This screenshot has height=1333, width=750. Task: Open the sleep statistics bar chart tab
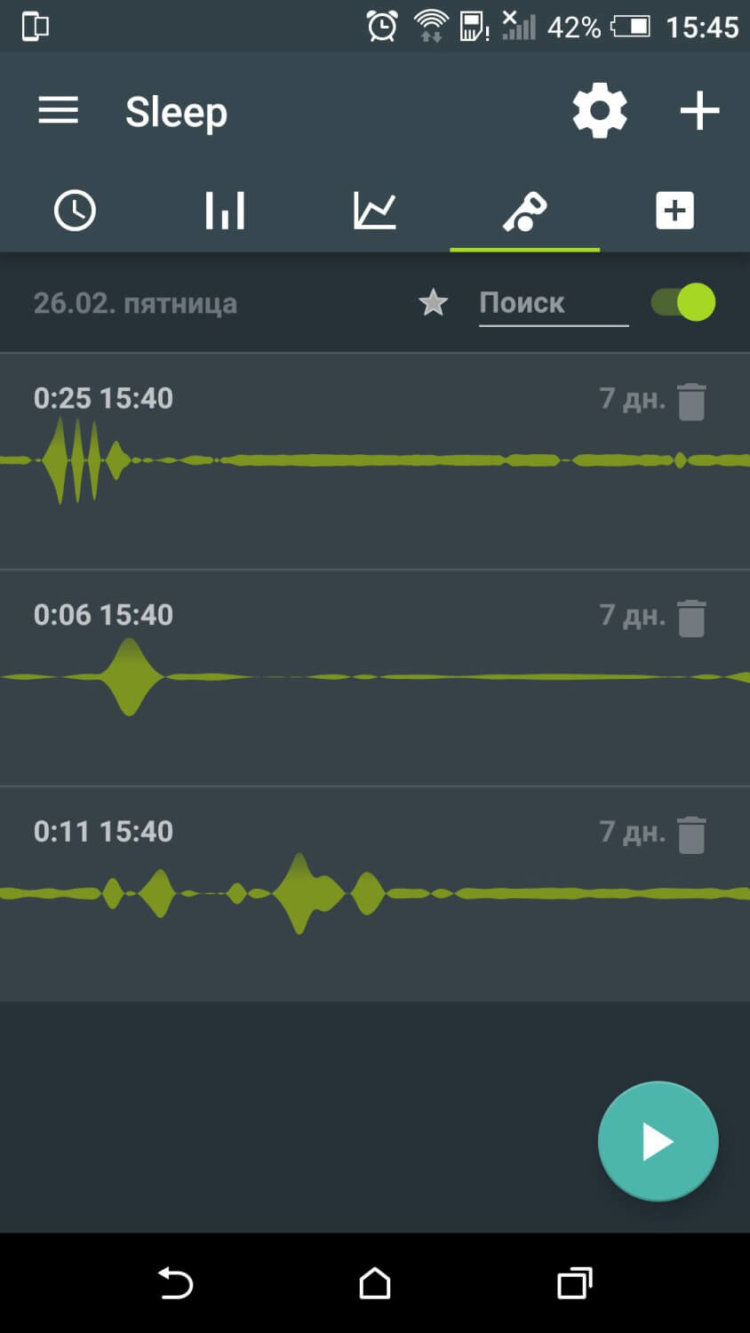[225, 211]
